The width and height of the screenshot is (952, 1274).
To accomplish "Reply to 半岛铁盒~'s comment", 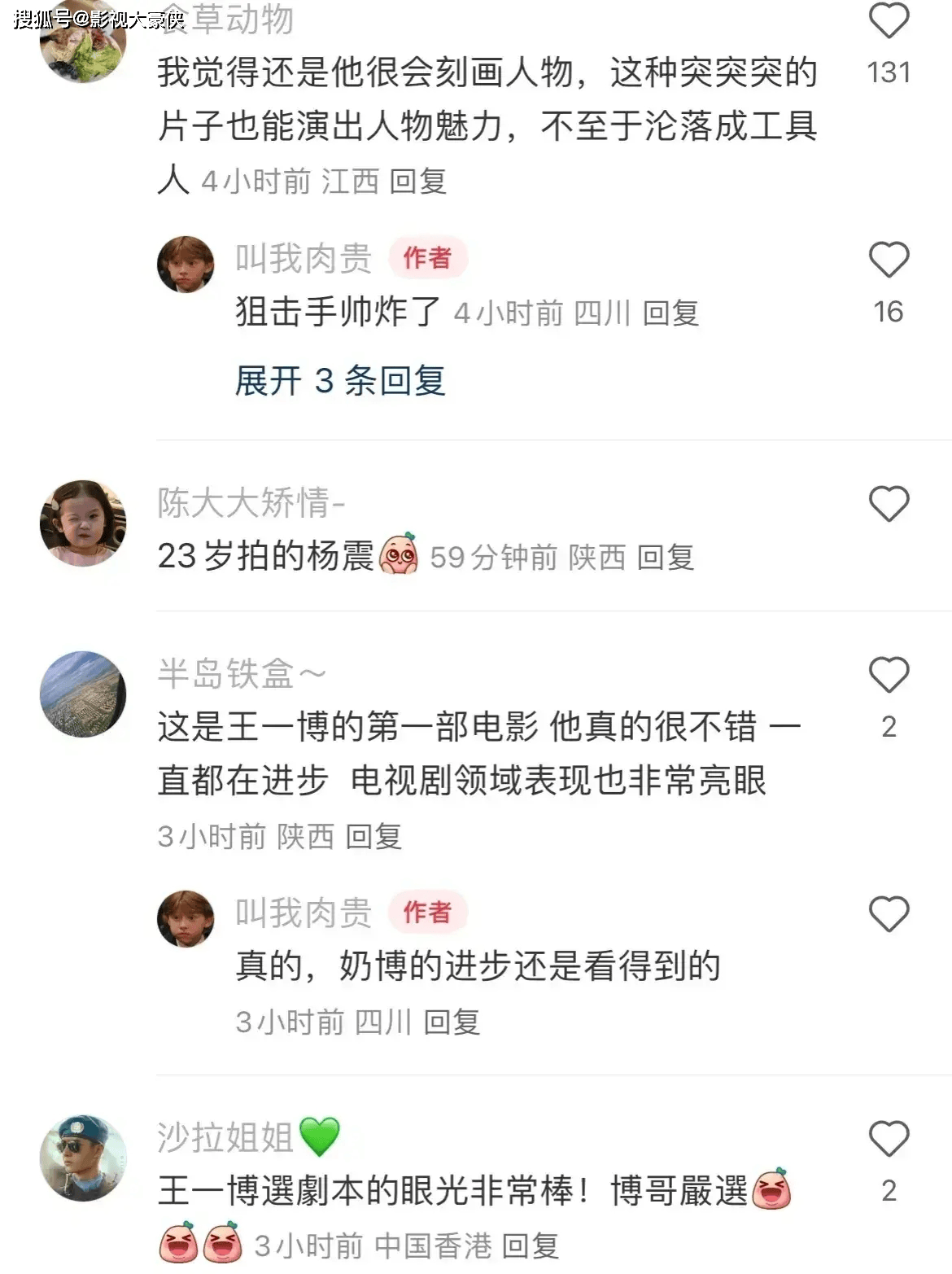I will pyautogui.click(x=373, y=837).
